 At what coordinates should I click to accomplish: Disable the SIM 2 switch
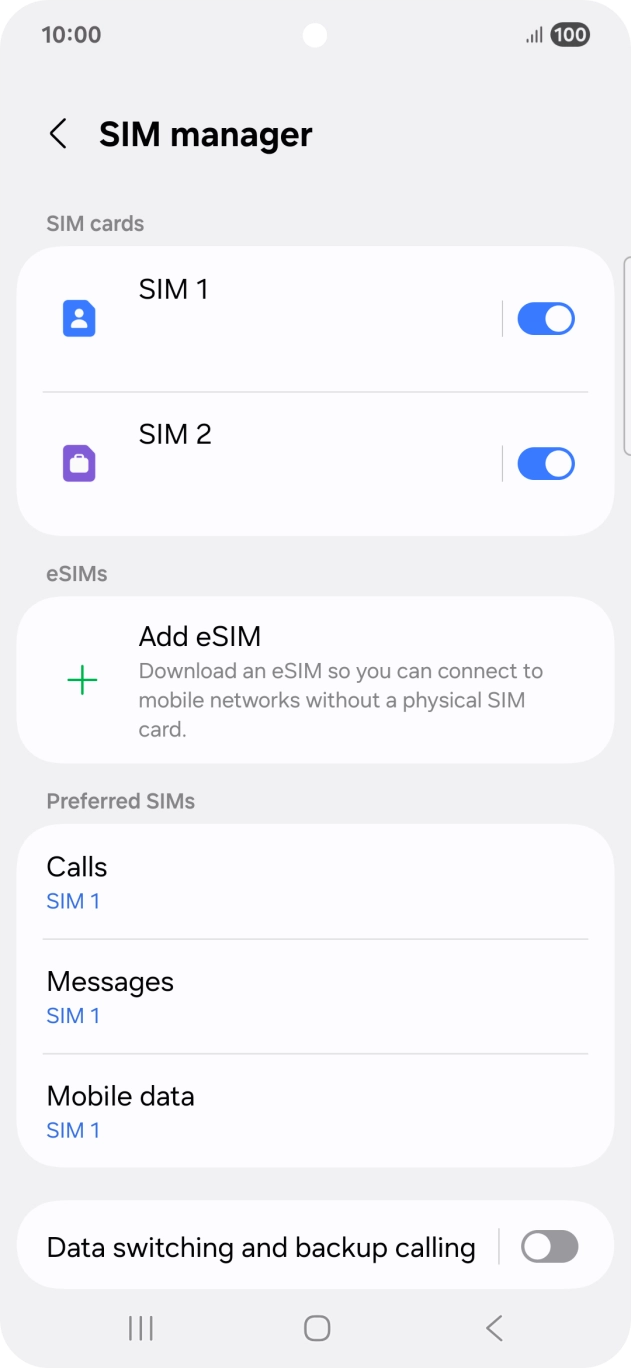pos(545,464)
